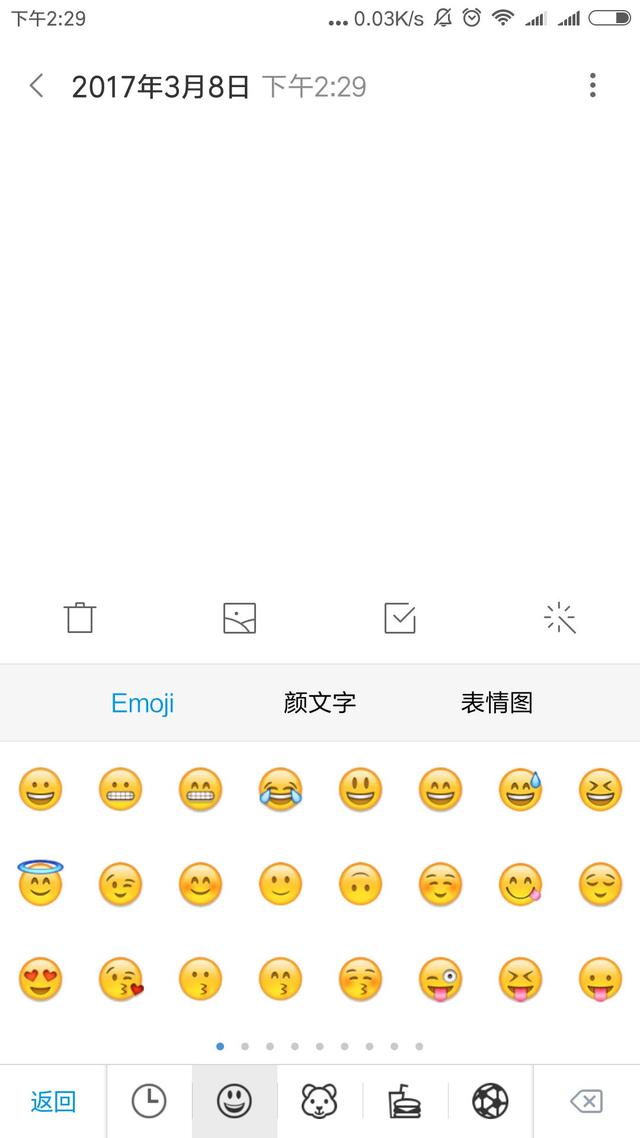Screen dimensions: 640x1138
Task: Tap 返回 to return to keyboard
Action: click(x=53, y=1101)
